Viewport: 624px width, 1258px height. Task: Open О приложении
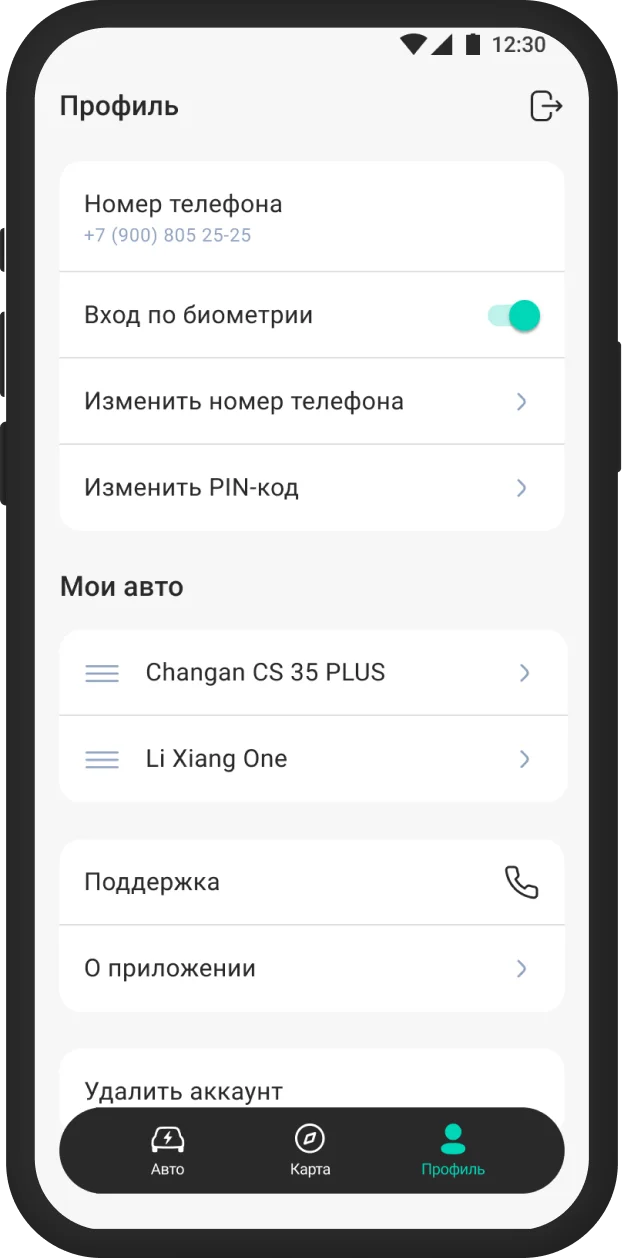[311, 968]
